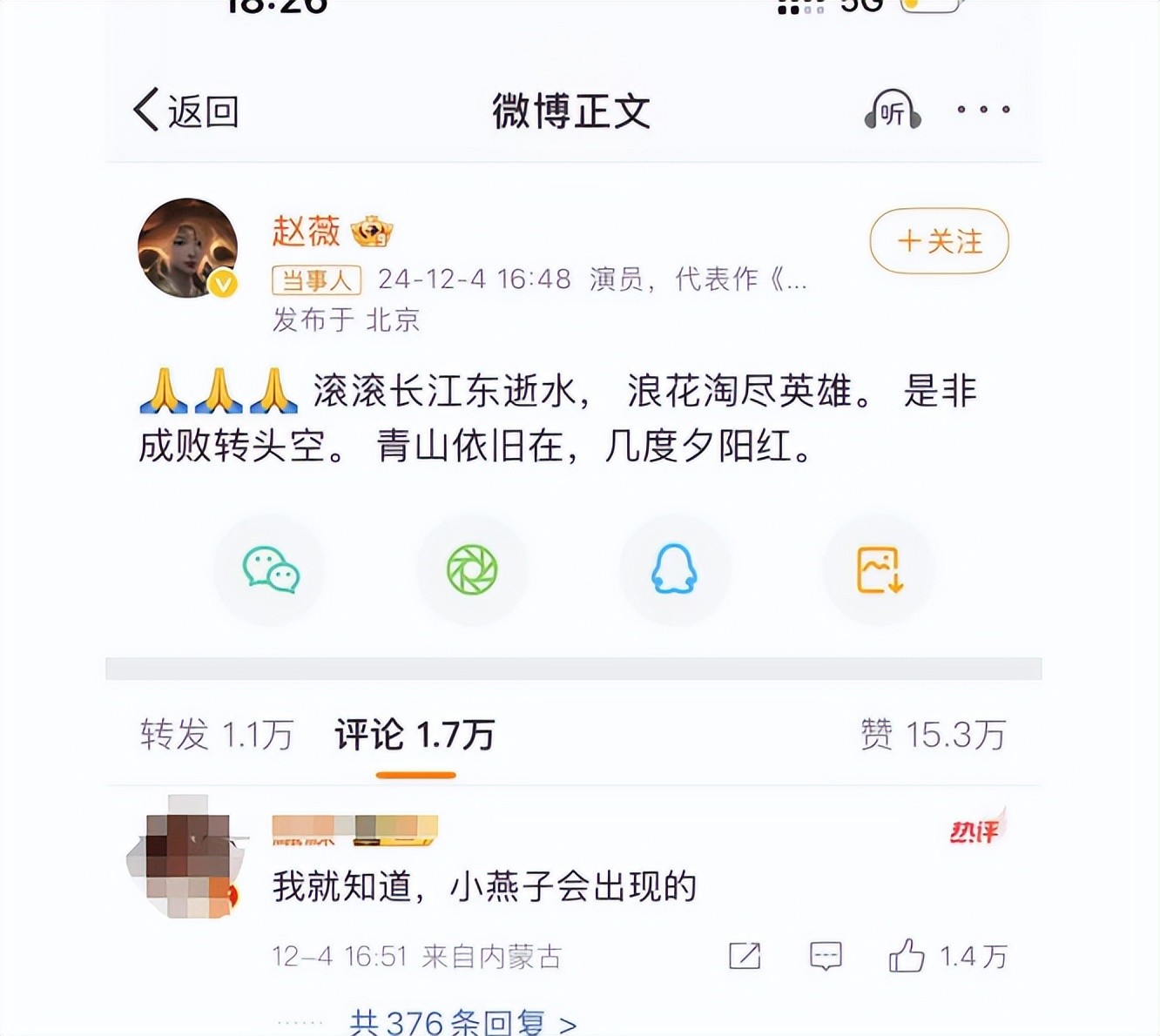This screenshot has width=1160, height=1036.
Task: Share to WeChat Moments
Action: (472, 570)
